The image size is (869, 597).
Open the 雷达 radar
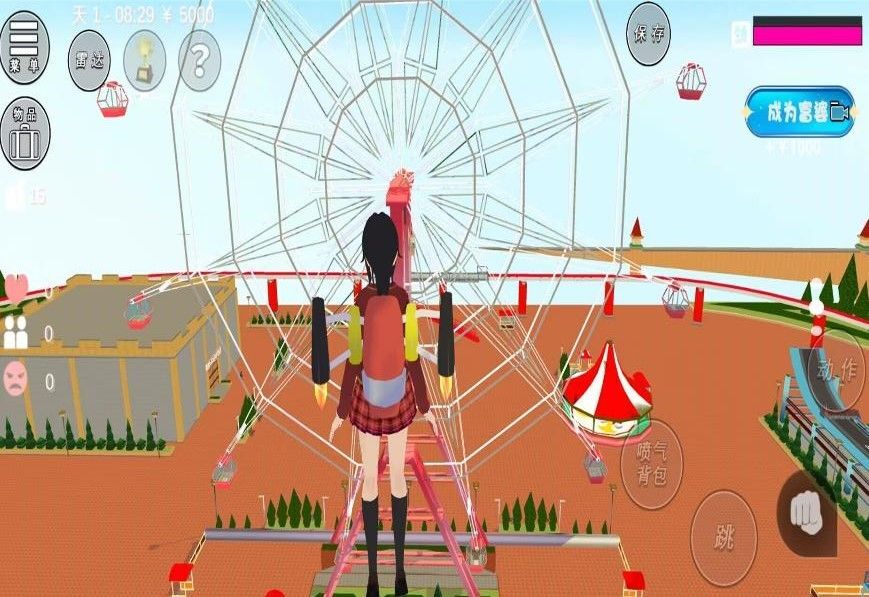[x=89, y=59]
